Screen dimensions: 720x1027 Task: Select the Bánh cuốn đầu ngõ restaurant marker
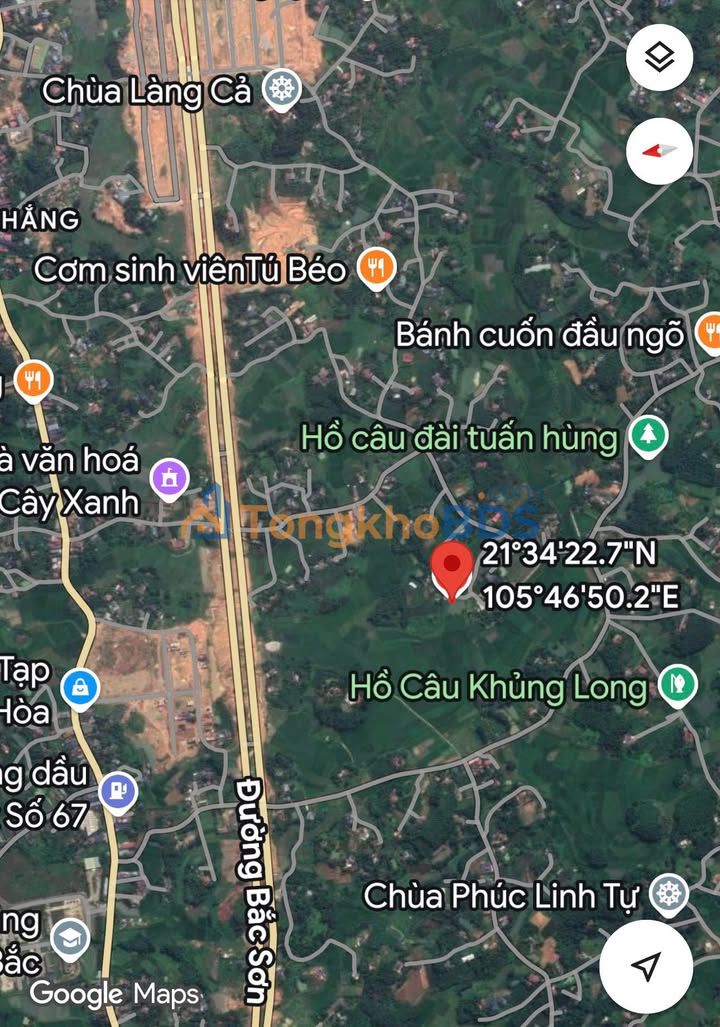pos(708,332)
